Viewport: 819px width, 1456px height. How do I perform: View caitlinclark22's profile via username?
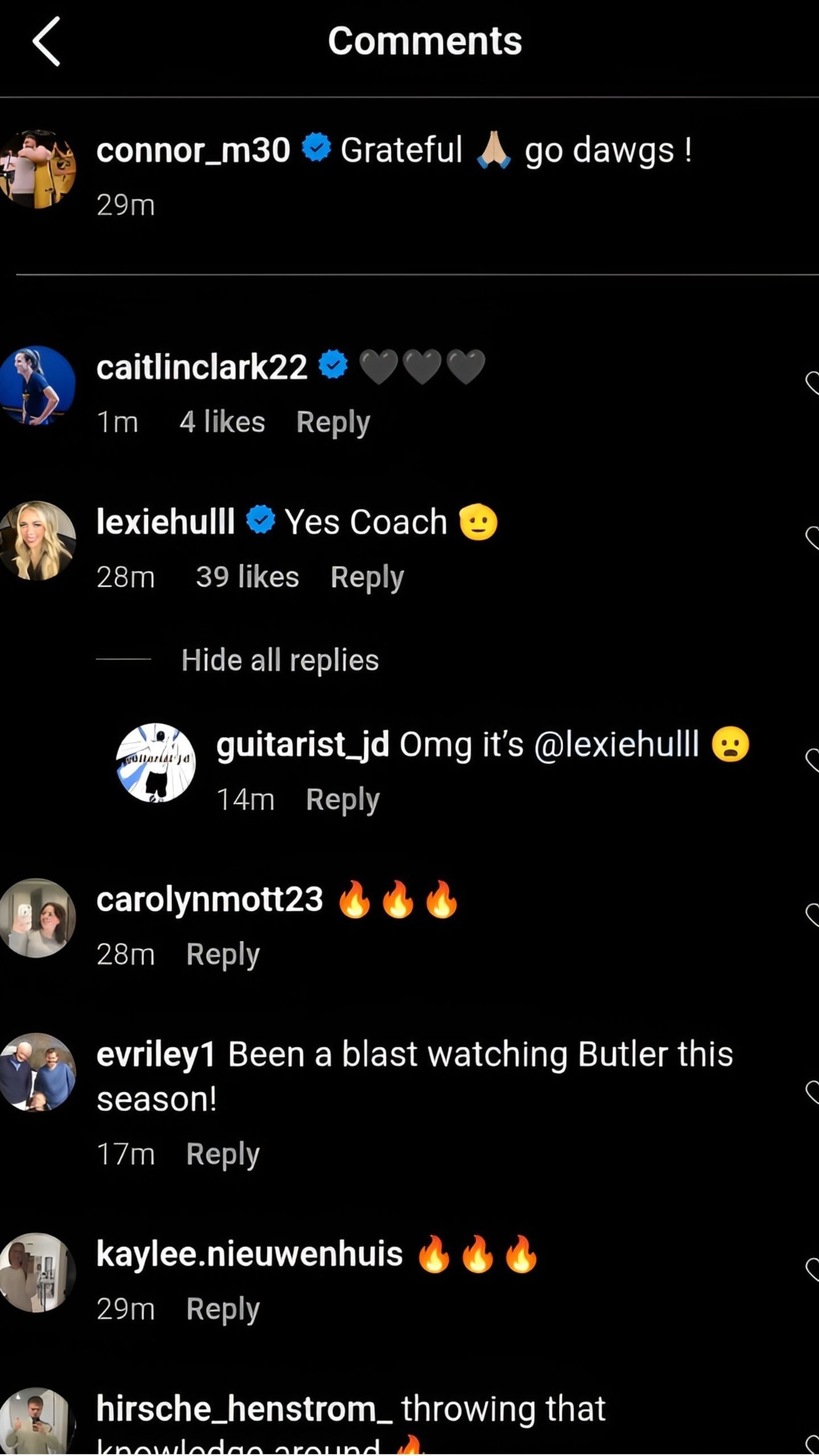point(201,367)
